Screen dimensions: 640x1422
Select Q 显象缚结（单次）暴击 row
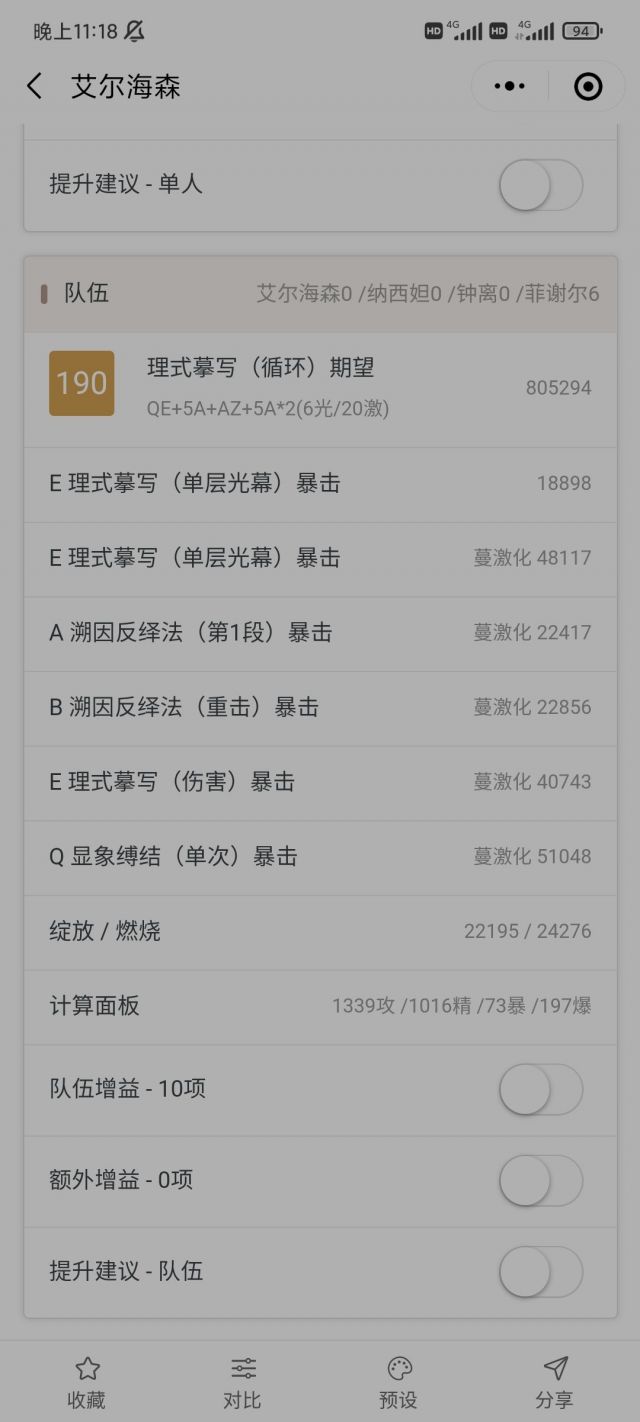(320, 857)
